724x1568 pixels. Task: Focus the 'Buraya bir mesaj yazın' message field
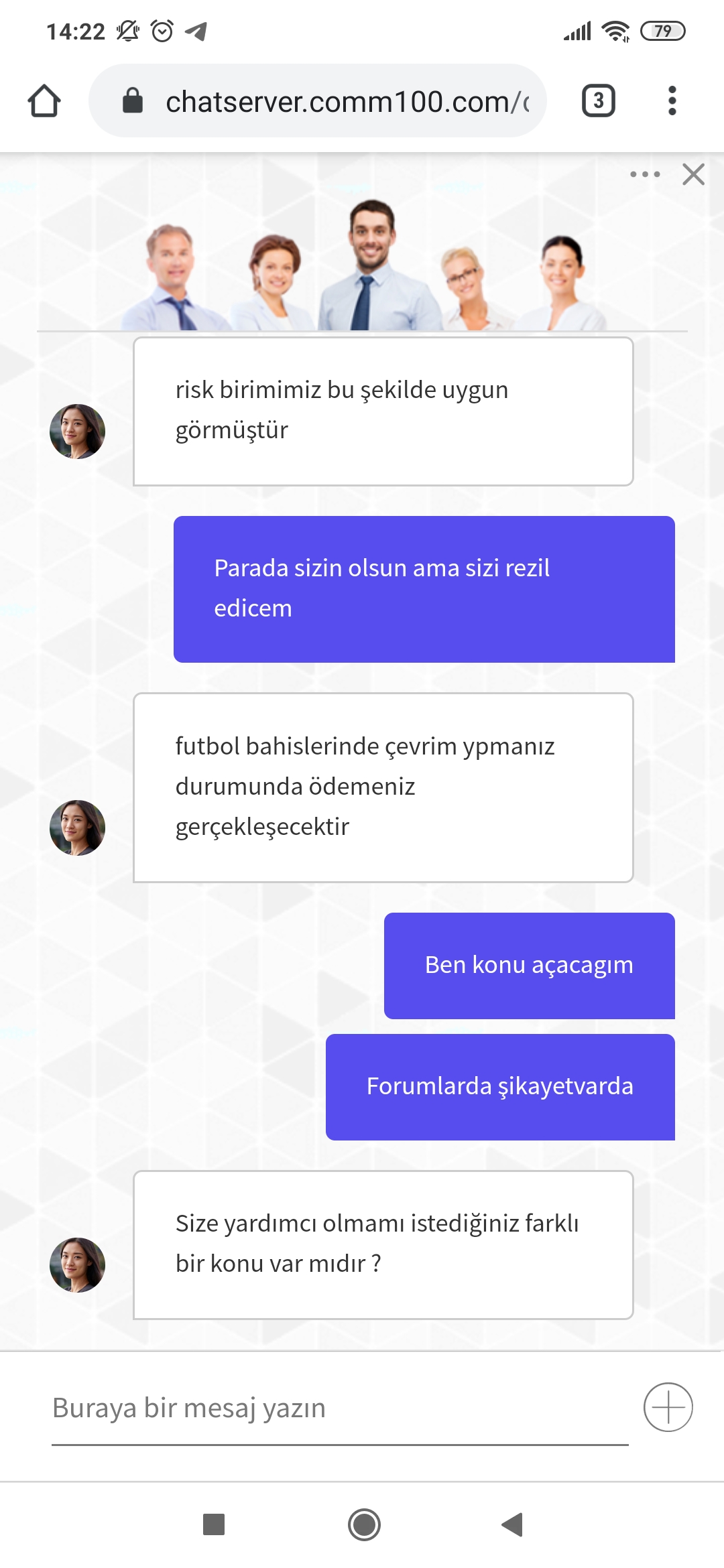340,1408
